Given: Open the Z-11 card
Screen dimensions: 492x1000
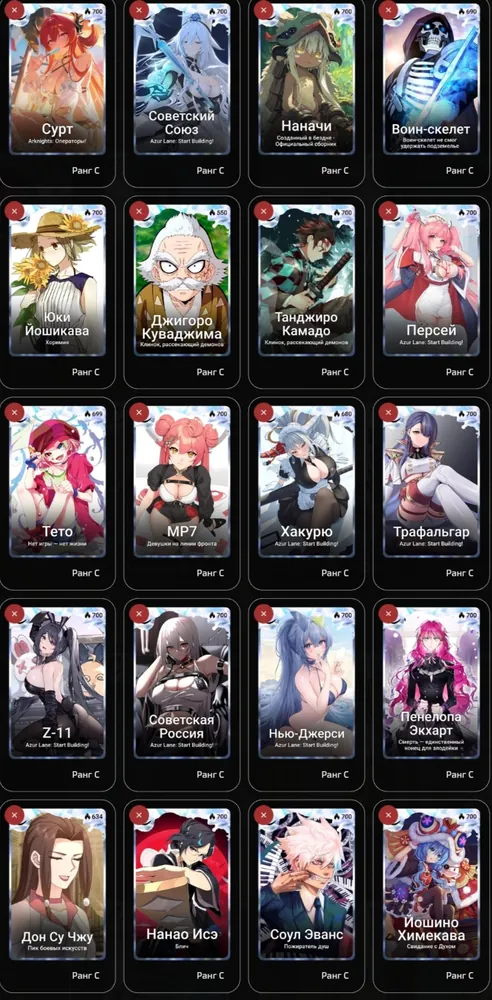Looking at the screenshot, I should pyautogui.click(x=57, y=682).
